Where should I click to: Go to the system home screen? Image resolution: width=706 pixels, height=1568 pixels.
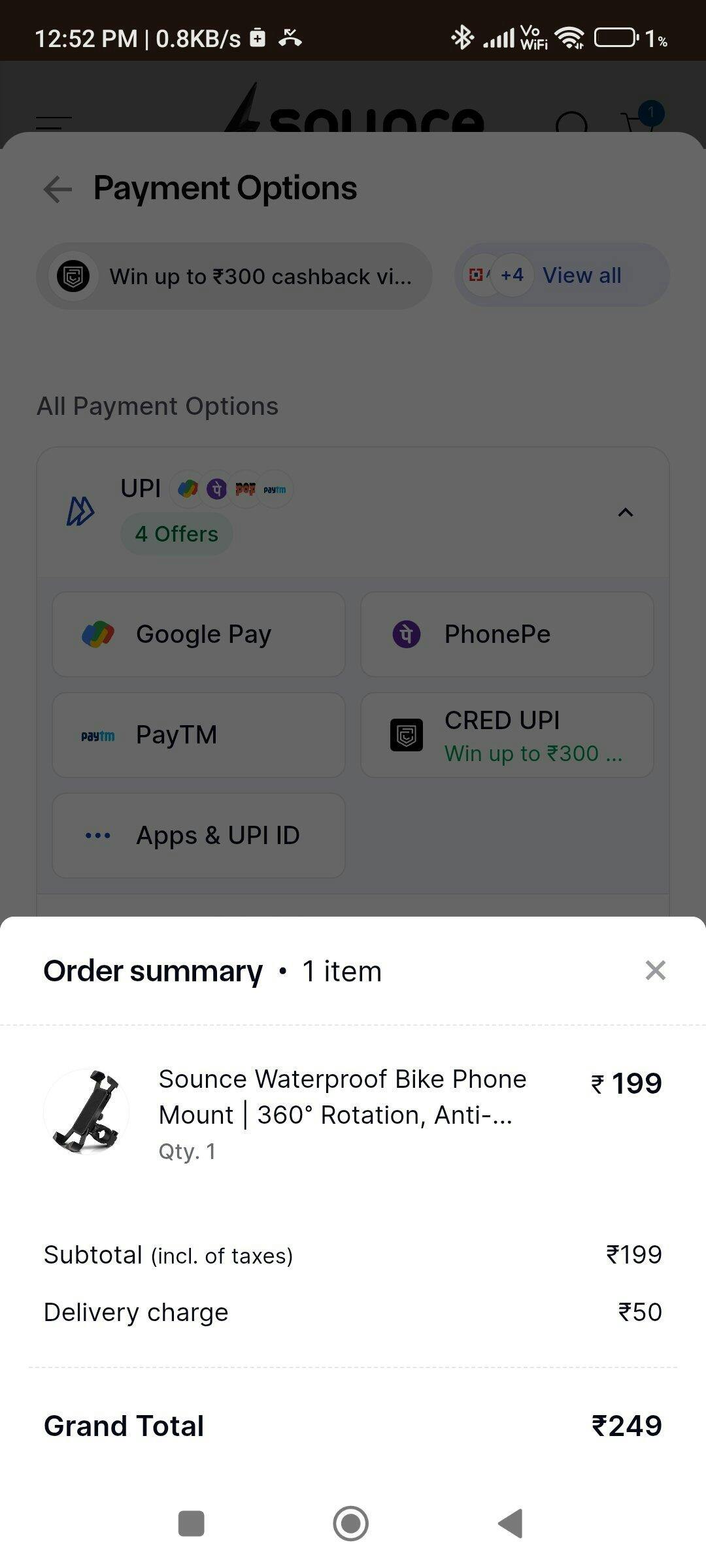[351, 1524]
